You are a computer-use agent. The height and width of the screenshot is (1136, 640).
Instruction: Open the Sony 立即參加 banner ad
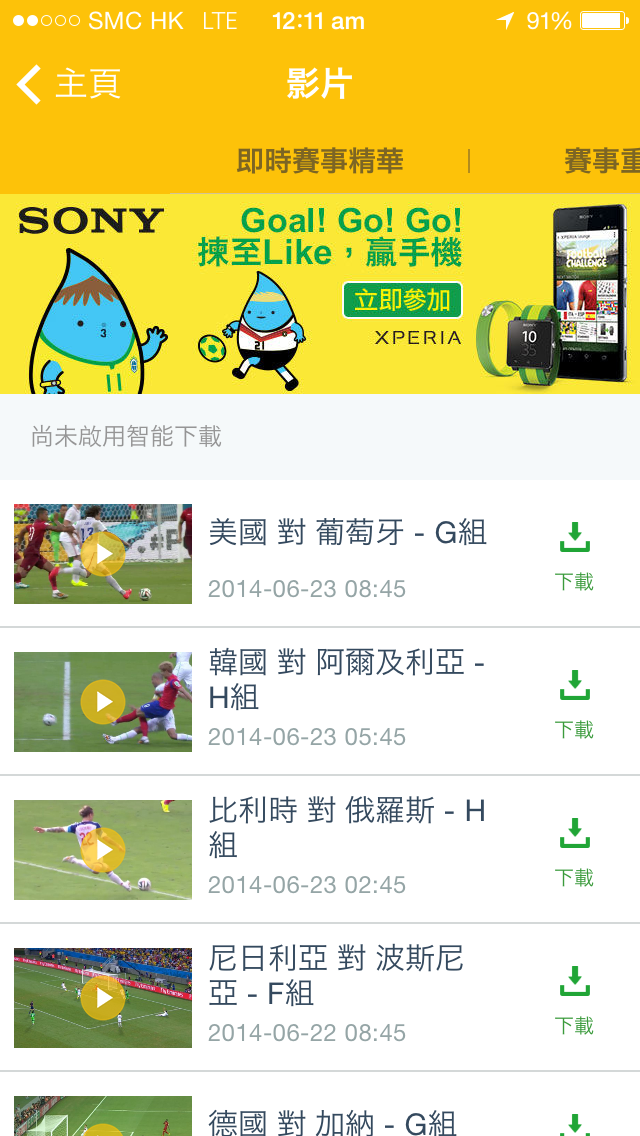tap(403, 300)
